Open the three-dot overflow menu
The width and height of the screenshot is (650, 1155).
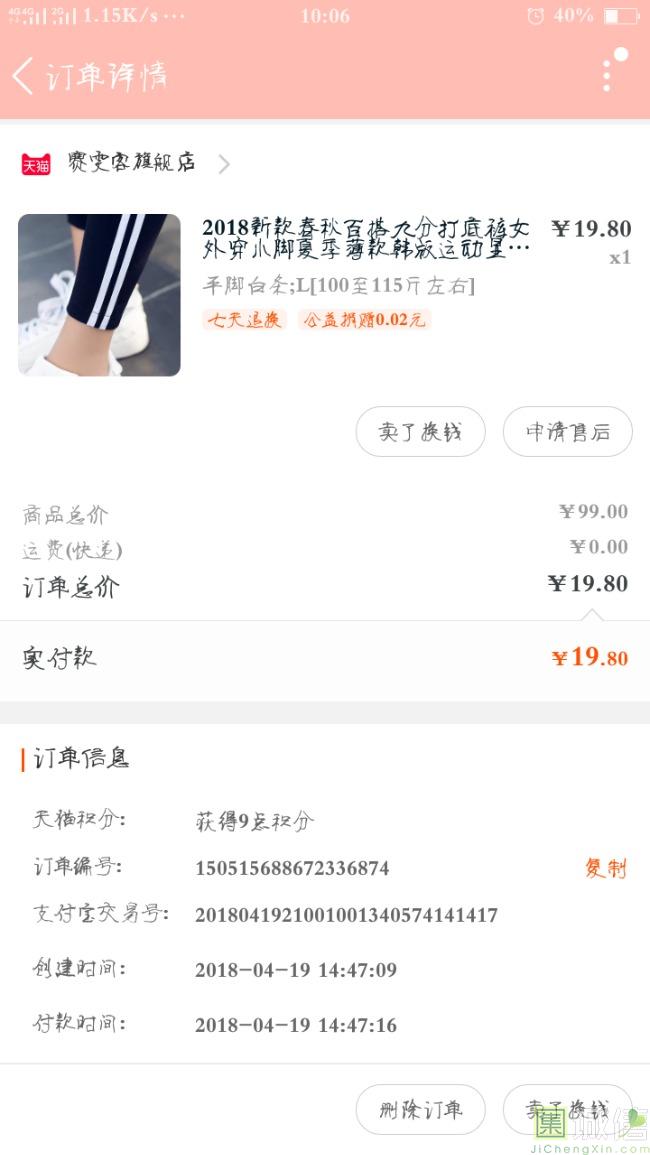point(608,74)
